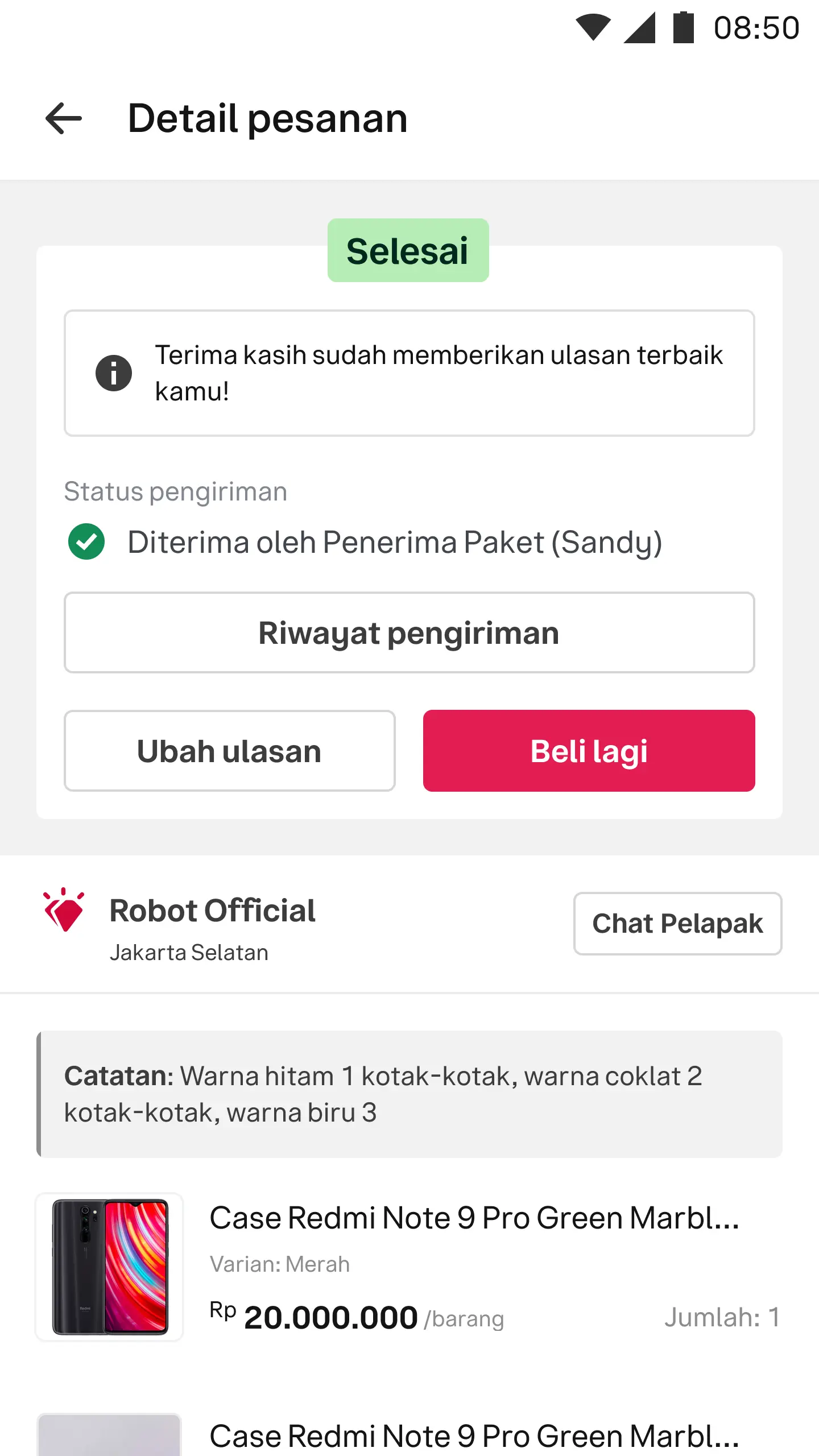Image resolution: width=819 pixels, height=1456 pixels.
Task: Tap the Rp 20.000.000 price text
Action: pyautogui.click(x=330, y=1317)
